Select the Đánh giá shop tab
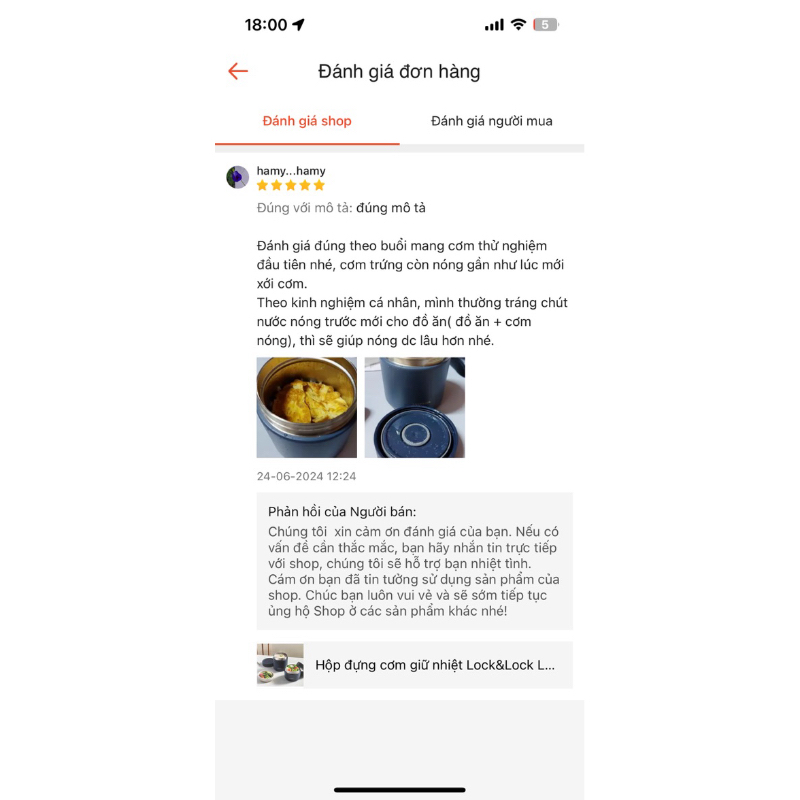Screen dimensions: 800x800 [307, 121]
